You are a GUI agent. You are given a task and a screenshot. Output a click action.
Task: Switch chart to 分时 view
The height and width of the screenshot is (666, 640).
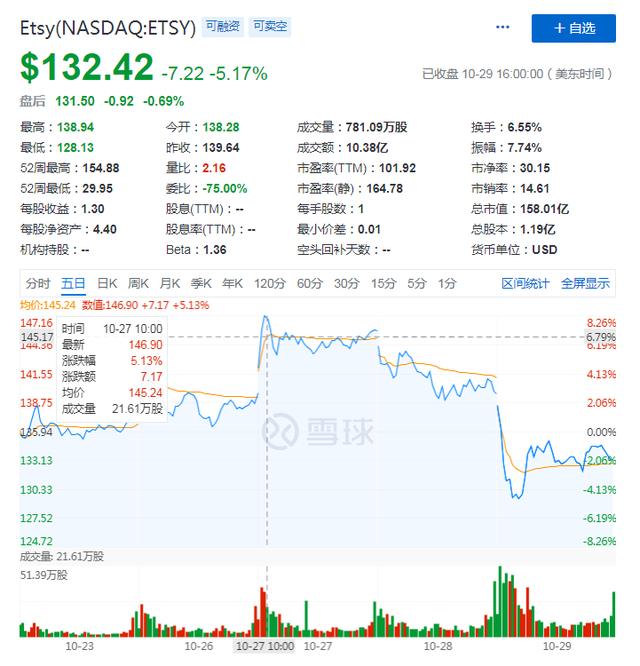point(38,283)
